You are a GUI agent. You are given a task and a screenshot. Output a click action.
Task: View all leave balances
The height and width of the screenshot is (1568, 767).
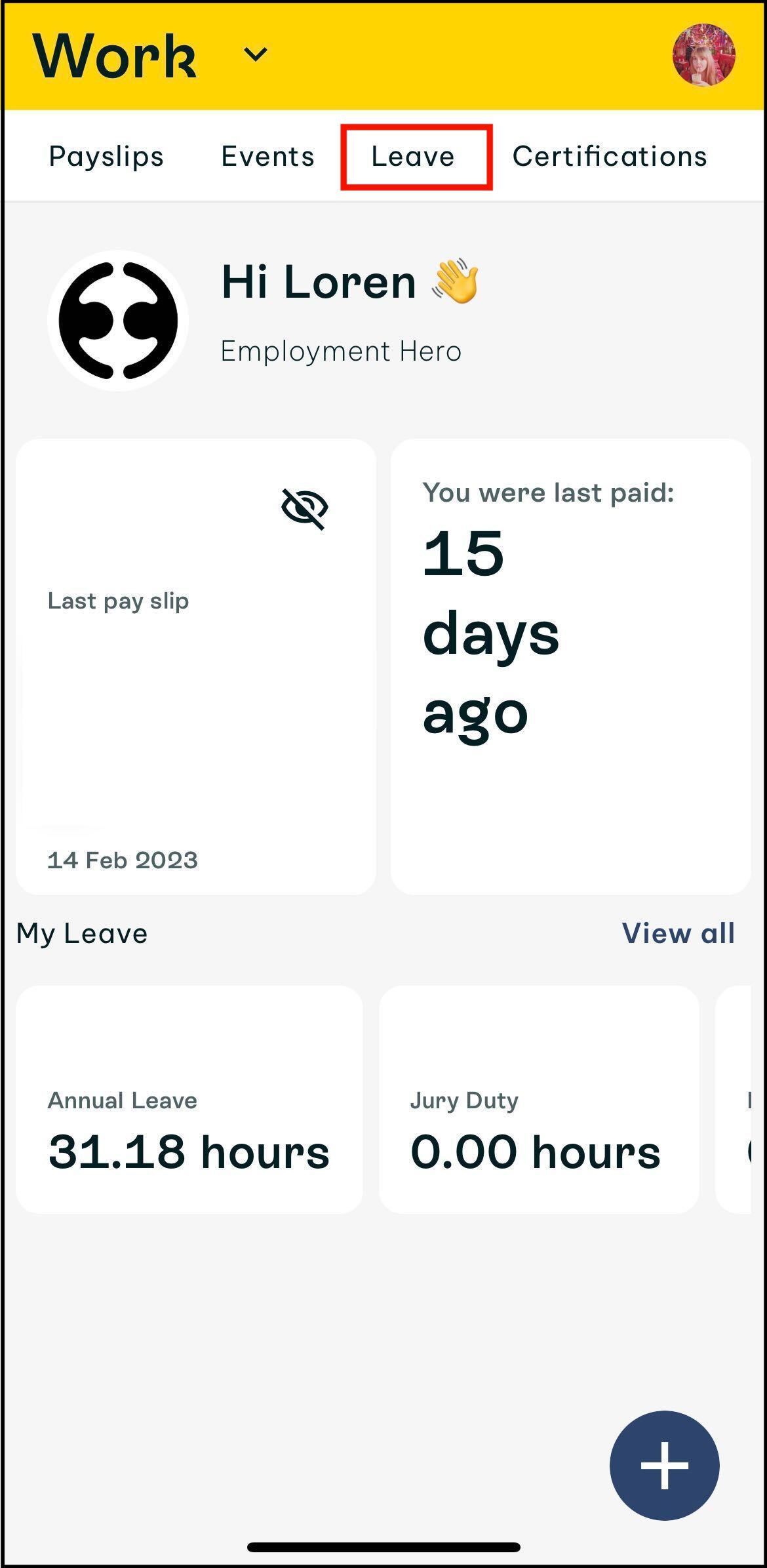[x=678, y=933]
